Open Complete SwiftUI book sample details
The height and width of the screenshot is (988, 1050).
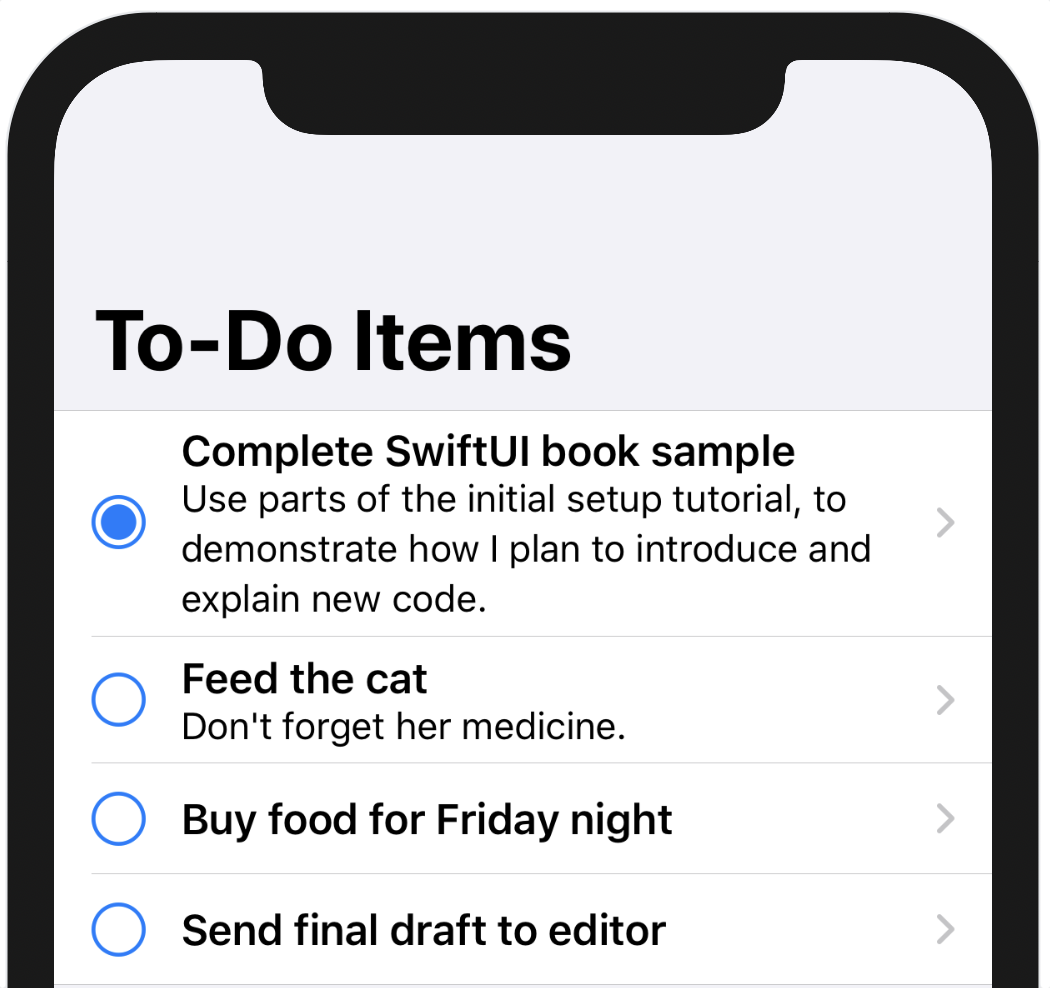click(945, 523)
